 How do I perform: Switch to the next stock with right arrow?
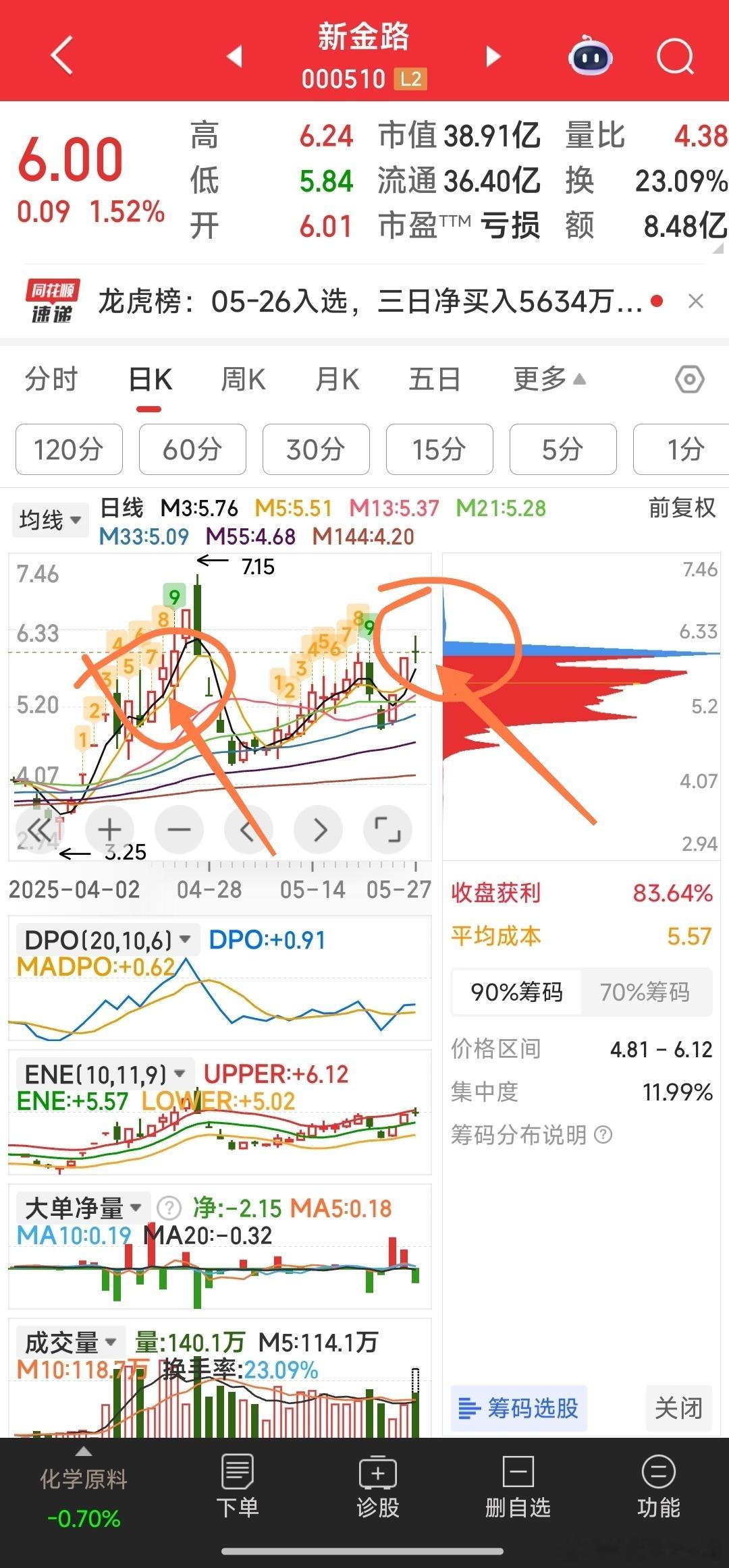tap(493, 56)
